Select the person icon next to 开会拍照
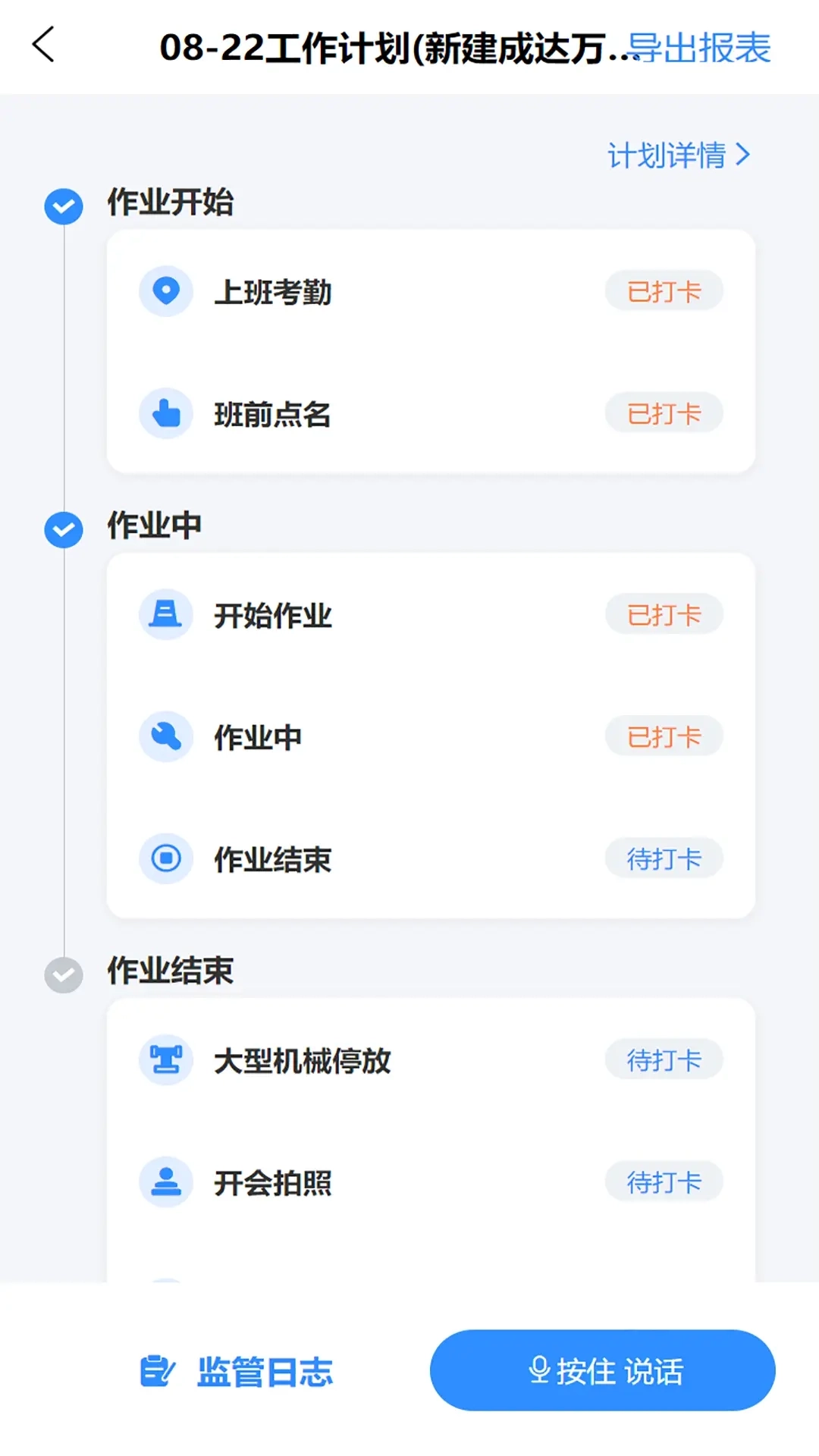 [165, 1181]
